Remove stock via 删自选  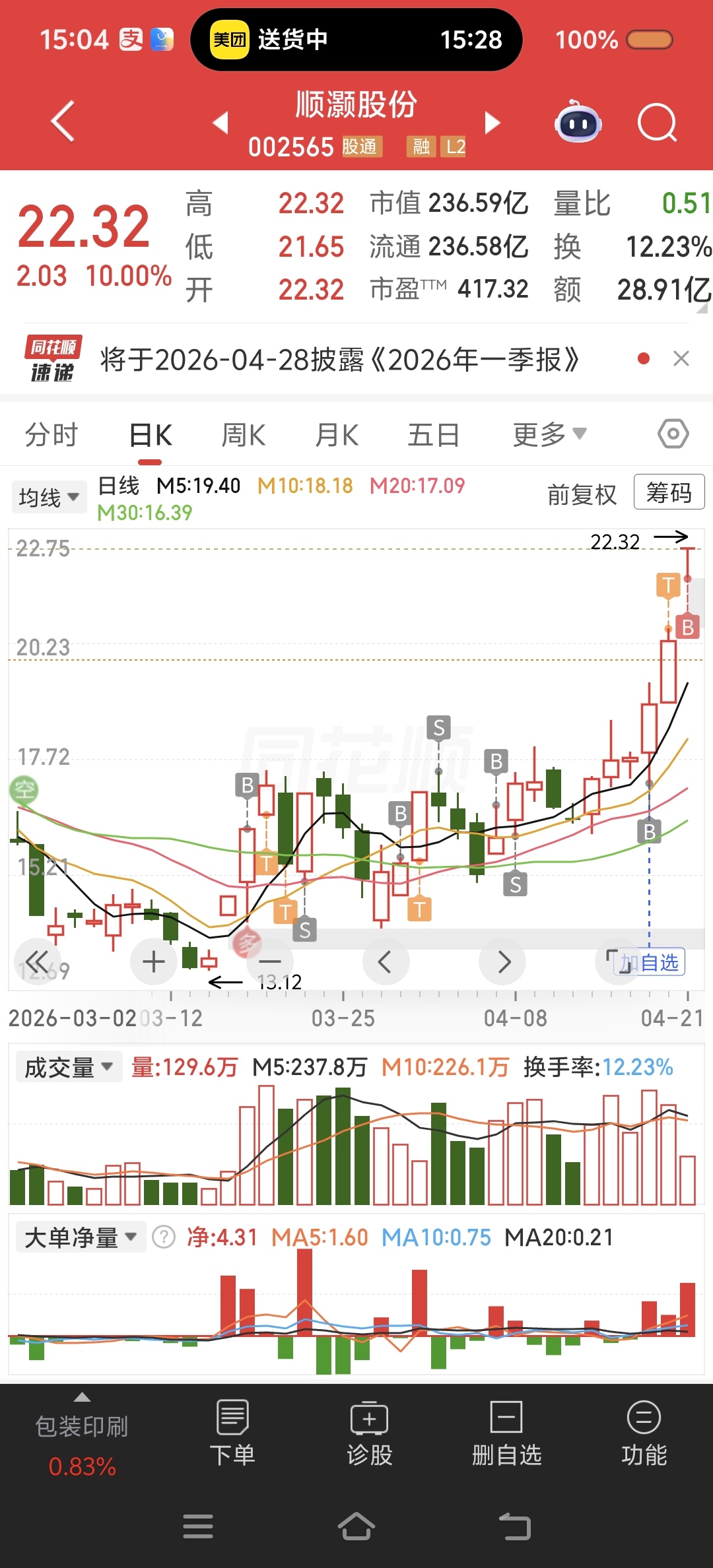[506, 1433]
